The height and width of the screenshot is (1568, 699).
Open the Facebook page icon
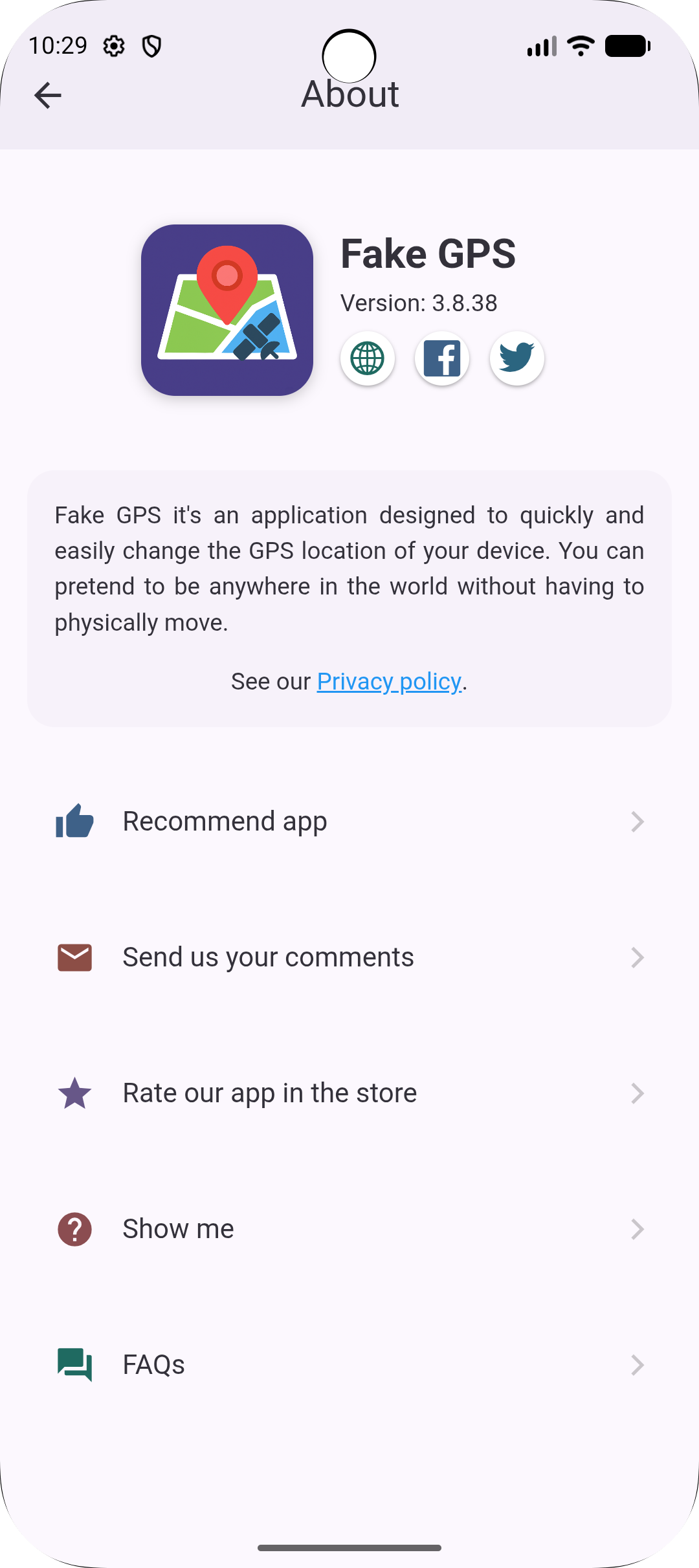pyautogui.click(x=442, y=358)
